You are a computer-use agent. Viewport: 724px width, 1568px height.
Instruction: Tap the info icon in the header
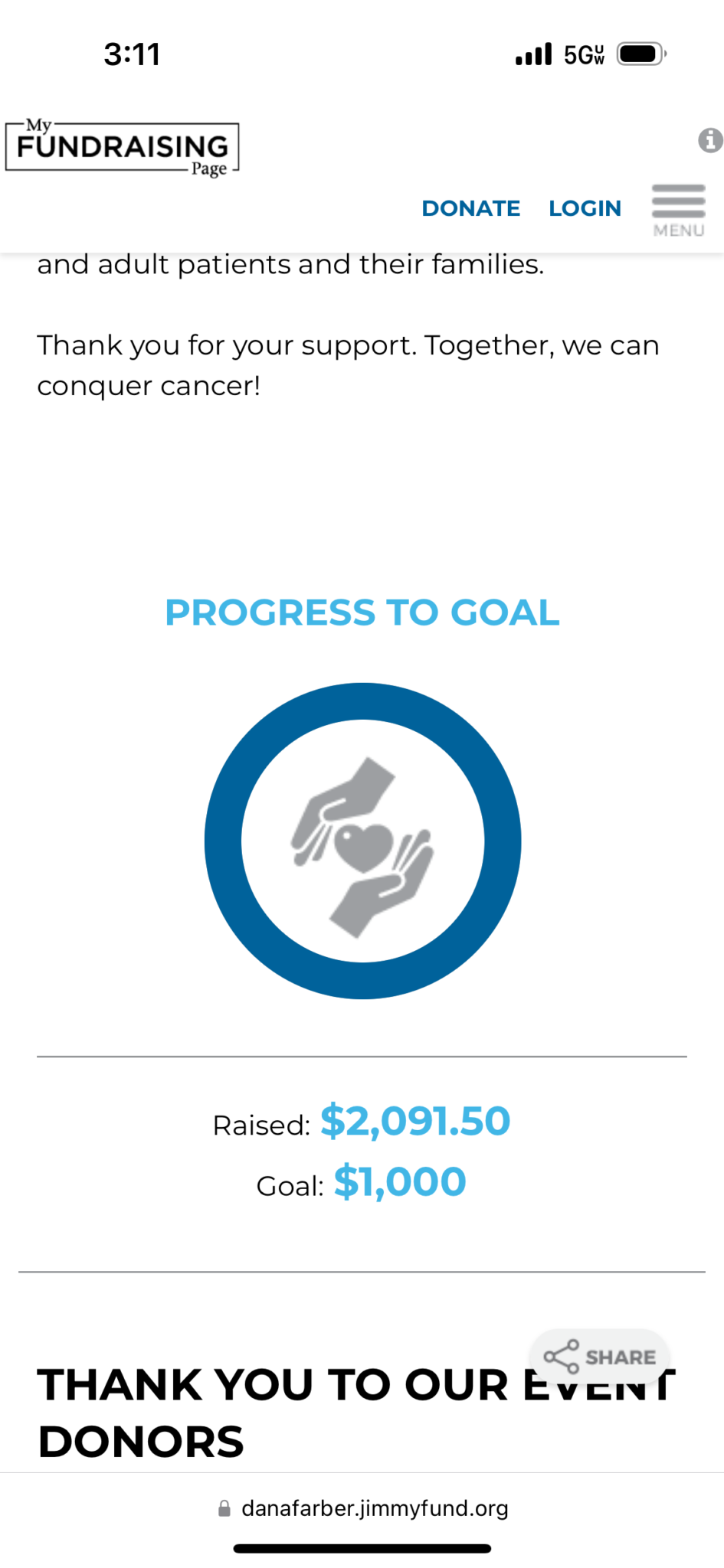710,140
